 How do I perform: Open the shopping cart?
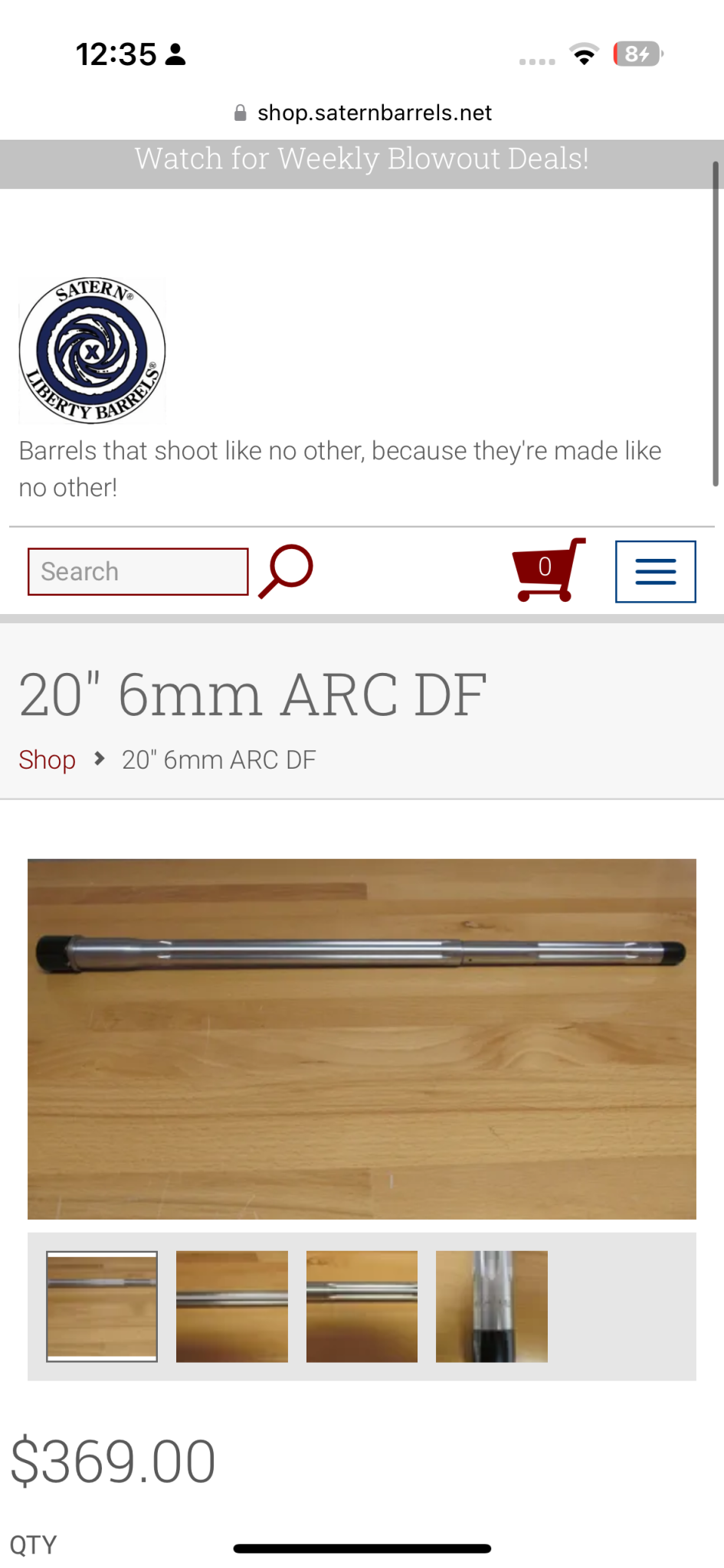tap(547, 570)
